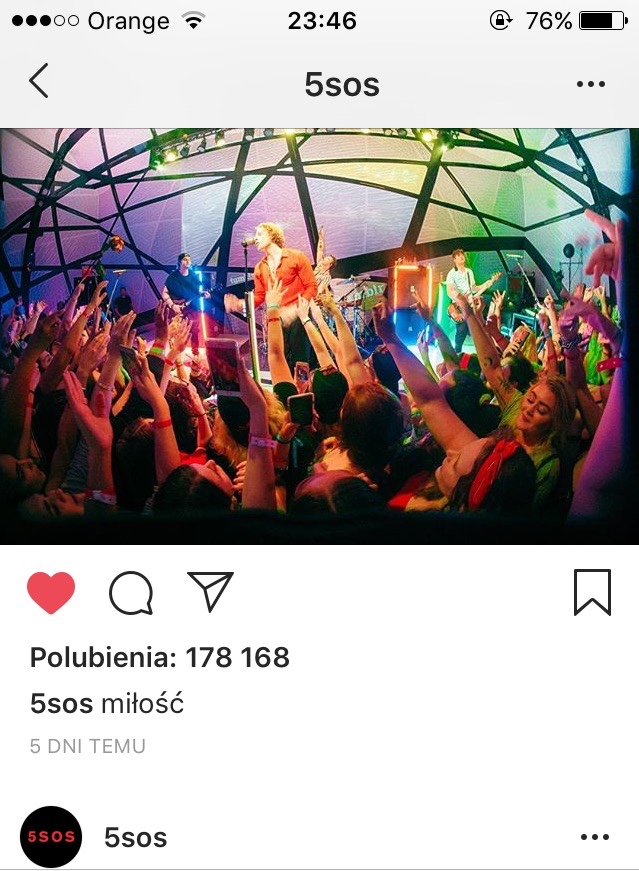Go back using the top-left arrow
The width and height of the screenshot is (639, 871).
point(38,81)
